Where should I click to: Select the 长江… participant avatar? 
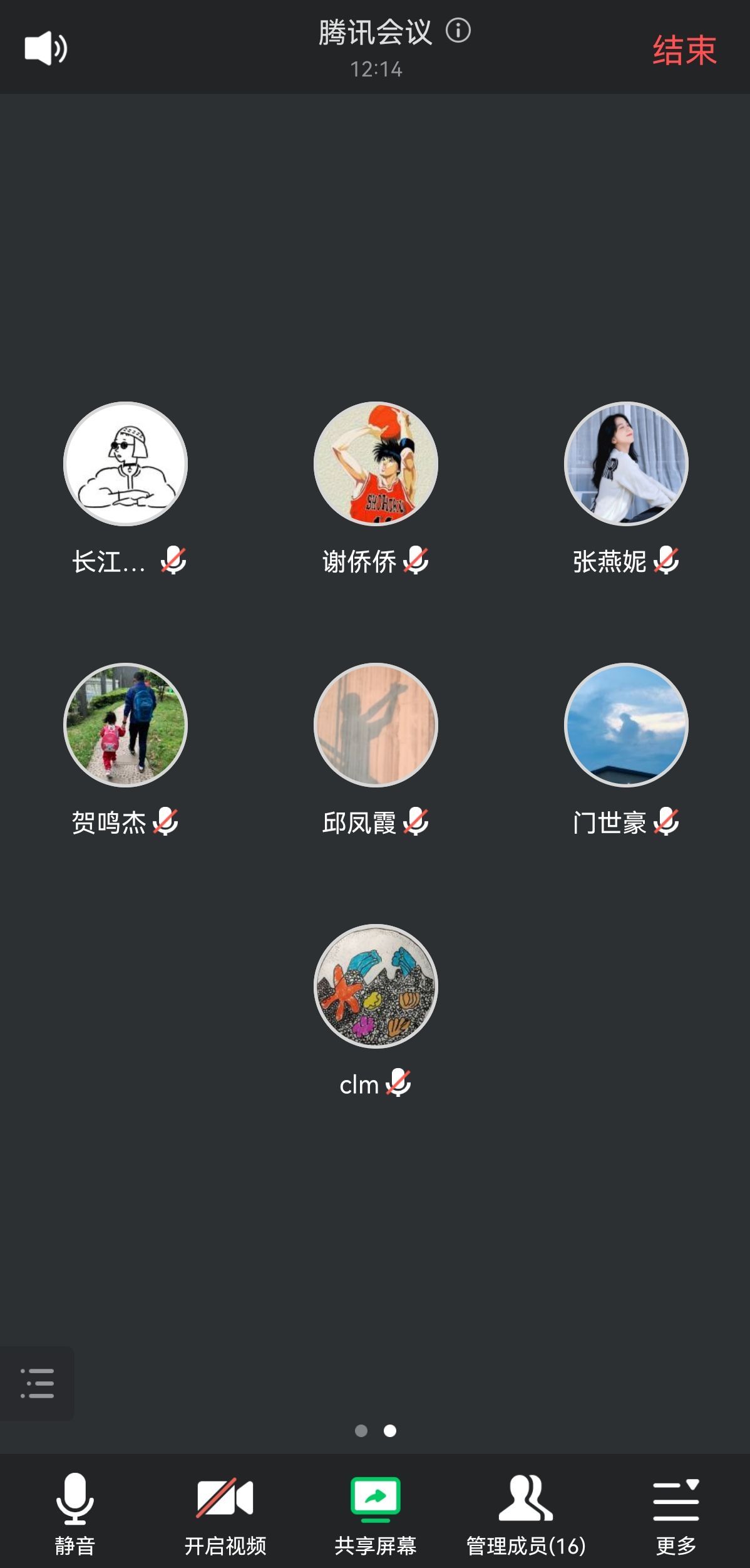point(125,464)
